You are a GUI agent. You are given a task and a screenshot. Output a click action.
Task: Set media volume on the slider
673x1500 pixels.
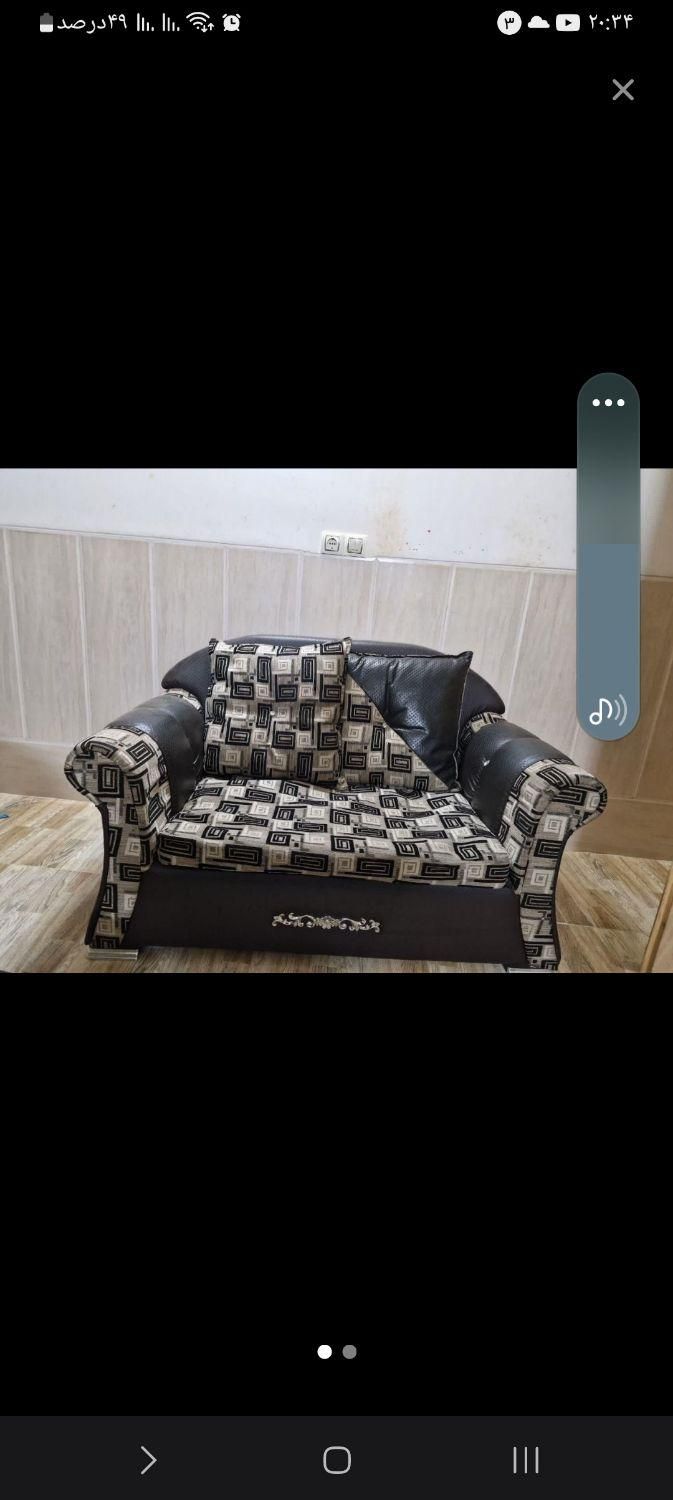[x=608, y=560]
